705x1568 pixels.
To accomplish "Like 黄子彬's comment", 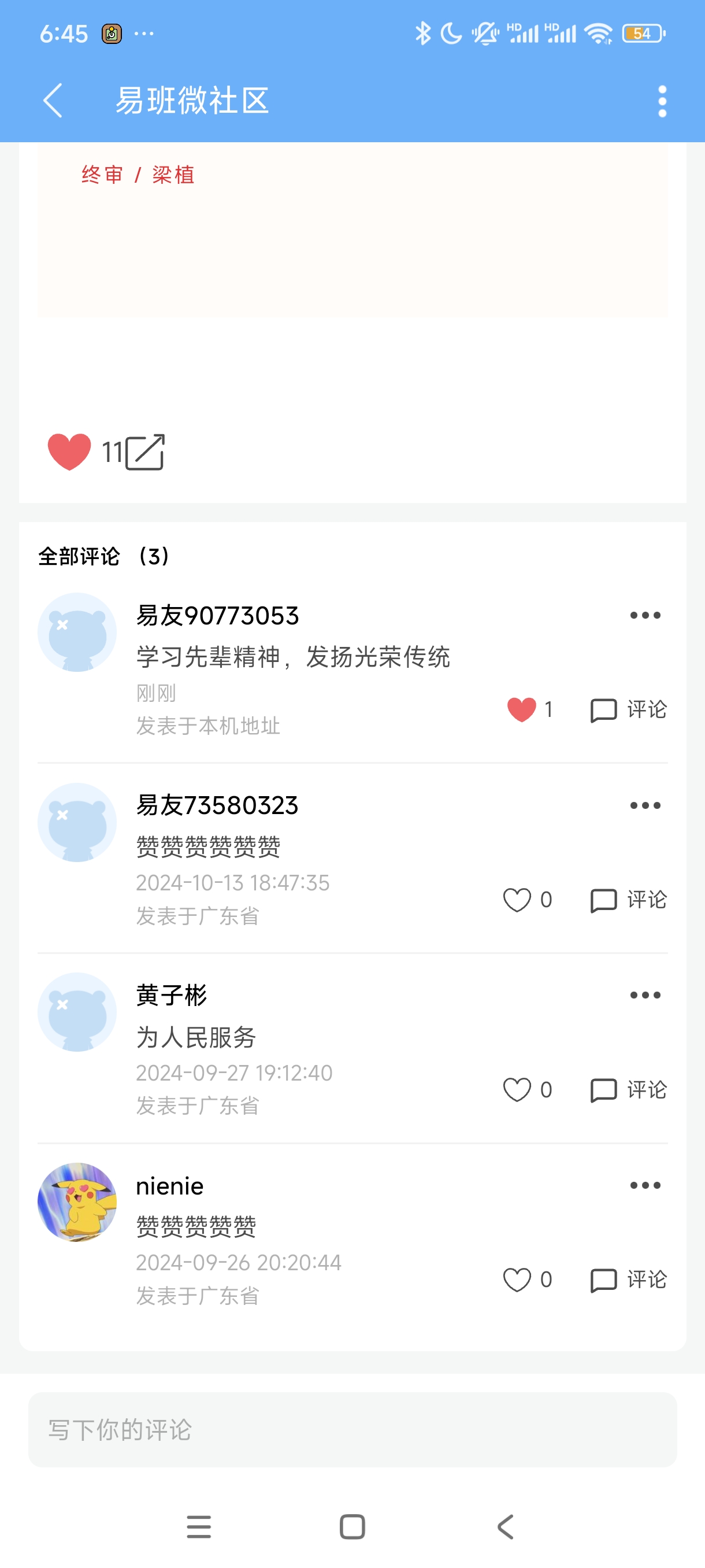I will coord(517,1090).
